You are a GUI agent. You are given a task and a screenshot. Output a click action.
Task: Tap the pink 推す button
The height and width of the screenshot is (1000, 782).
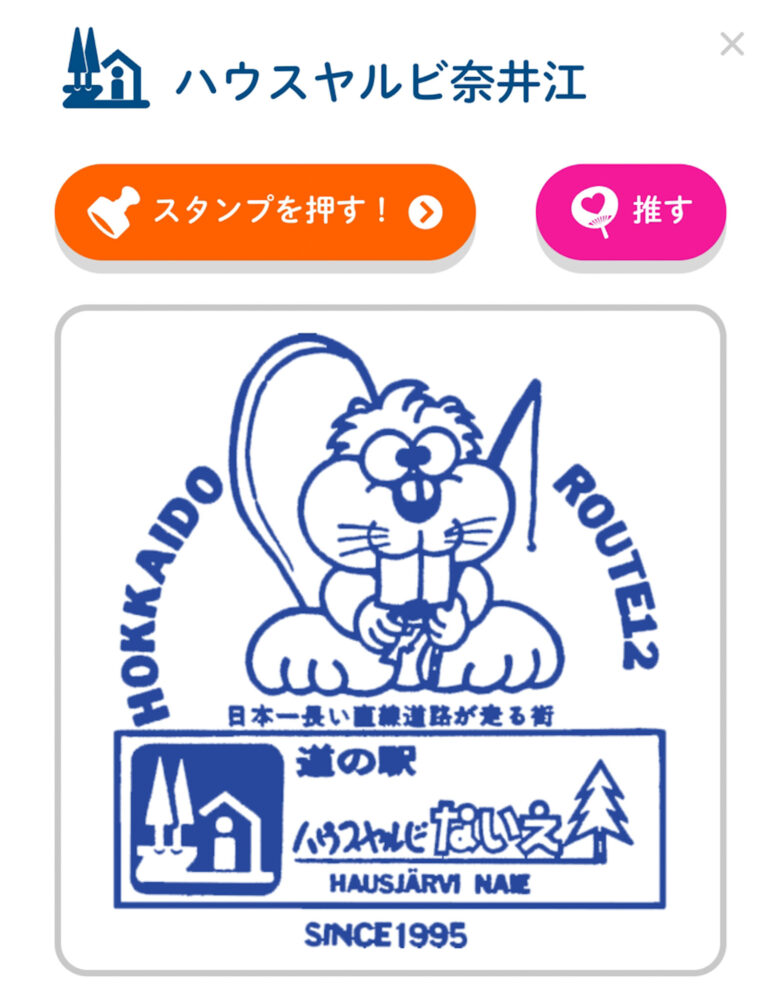[x=631, y=212]
